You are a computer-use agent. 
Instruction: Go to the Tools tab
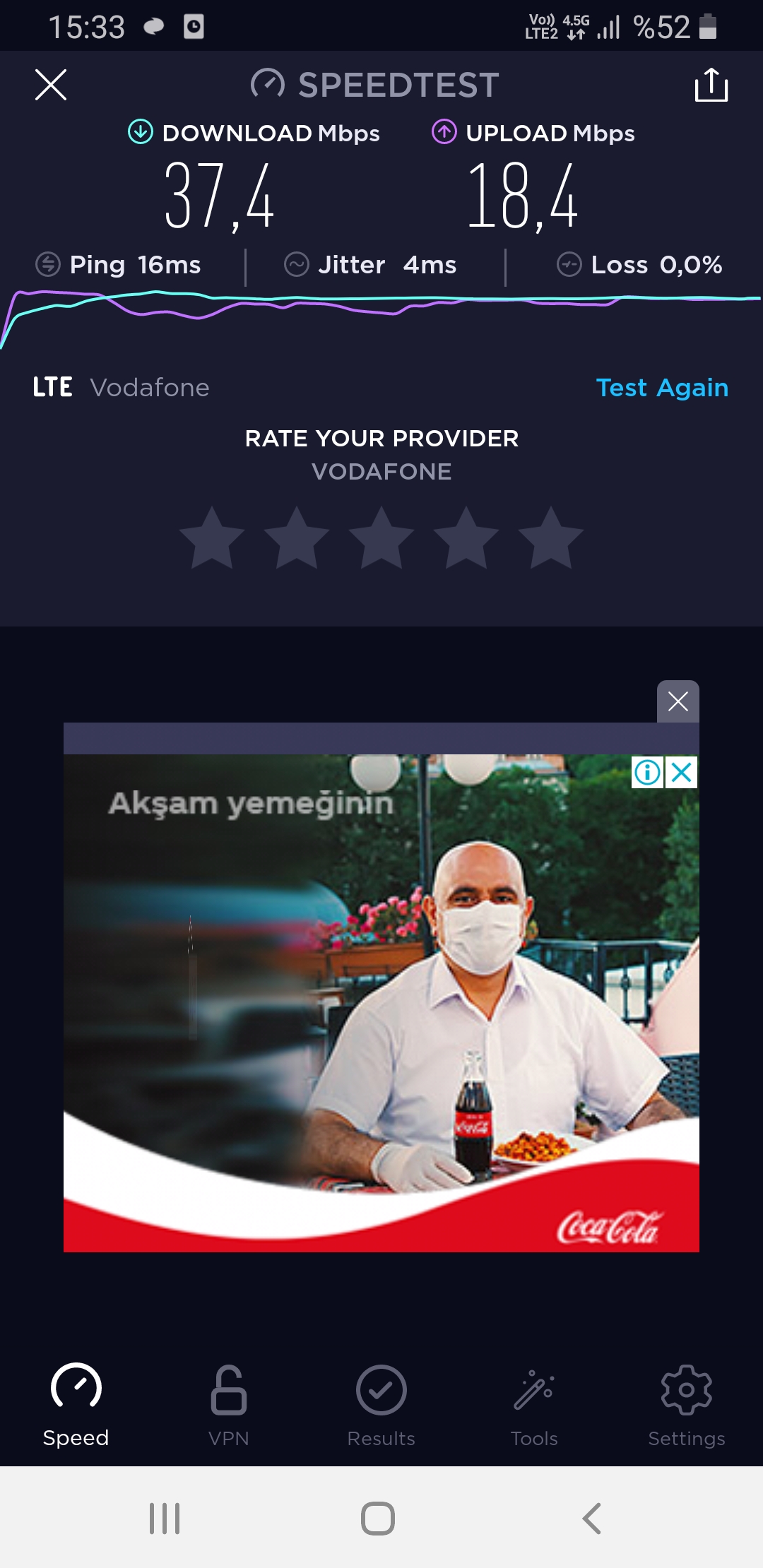(x=534, y=1406)
